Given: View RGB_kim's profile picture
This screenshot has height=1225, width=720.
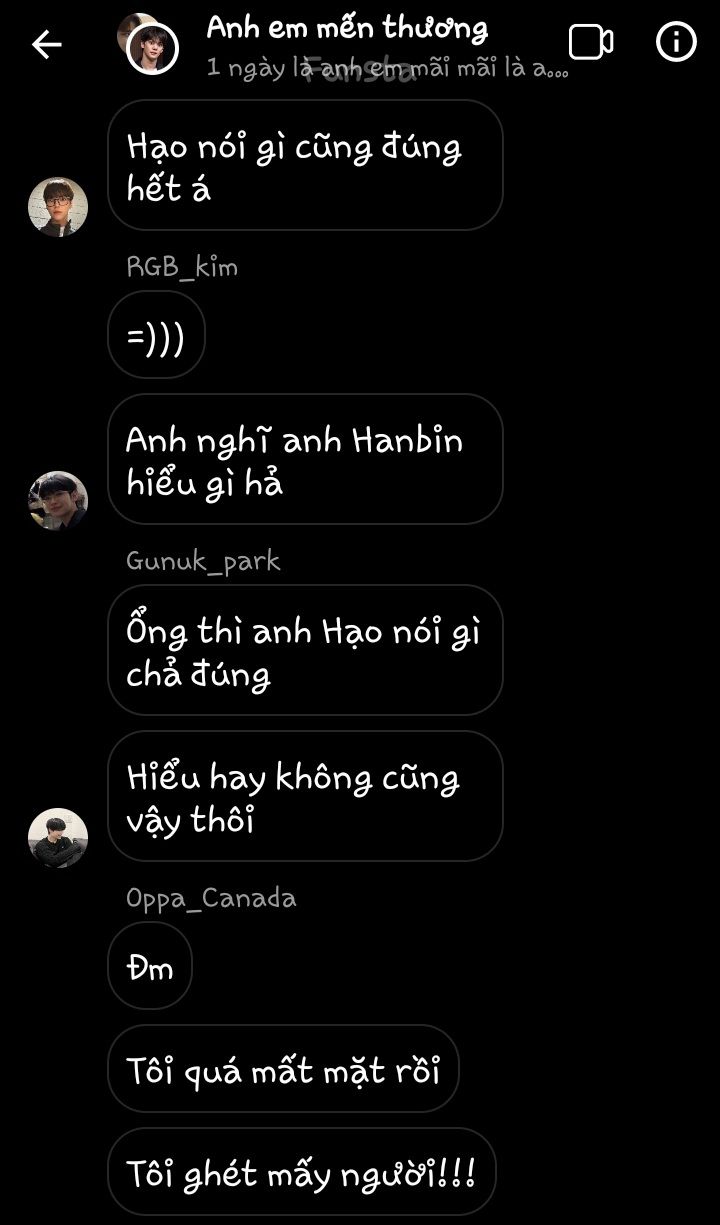Looking at the screenshot, I should click(58, 207).
